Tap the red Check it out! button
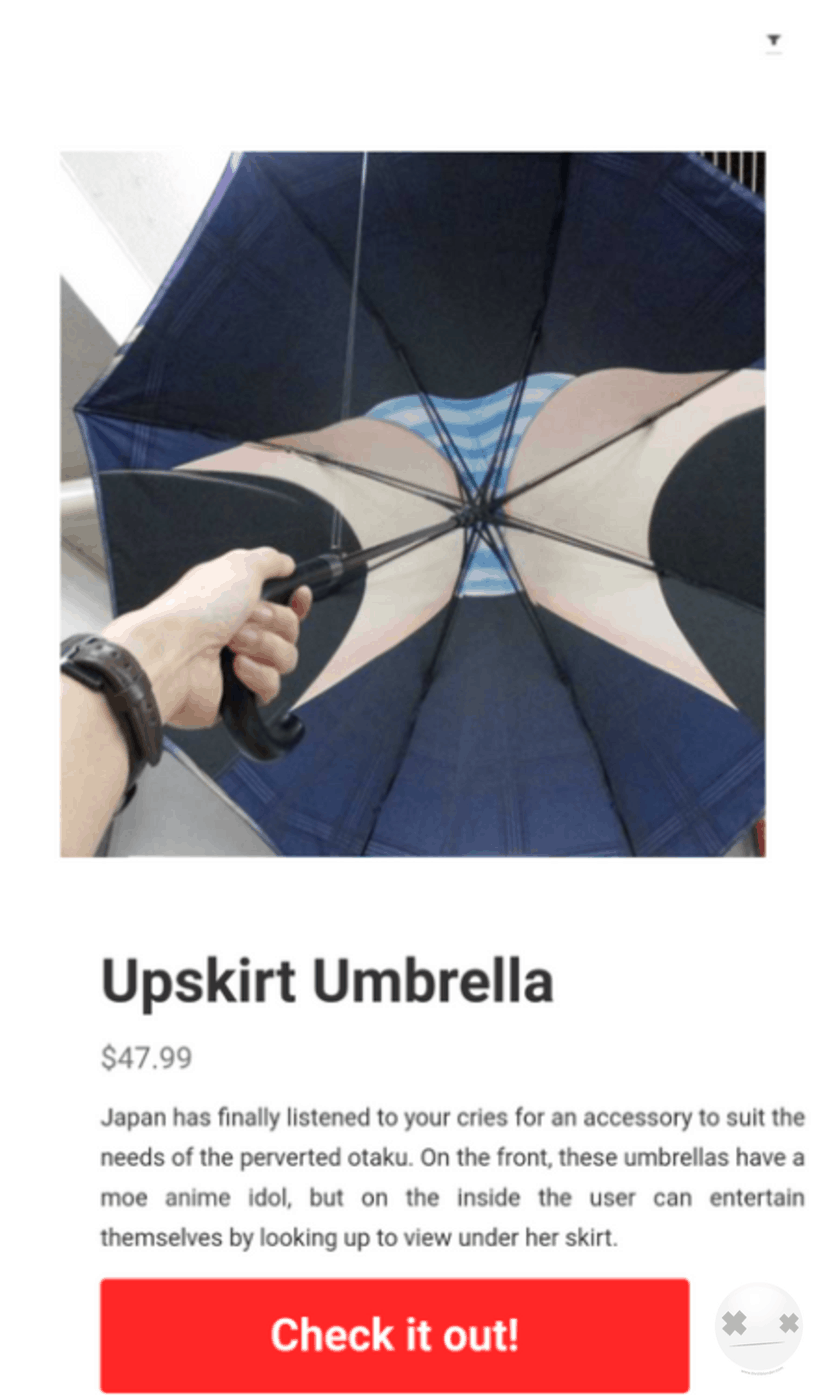 click(394, 1334)
